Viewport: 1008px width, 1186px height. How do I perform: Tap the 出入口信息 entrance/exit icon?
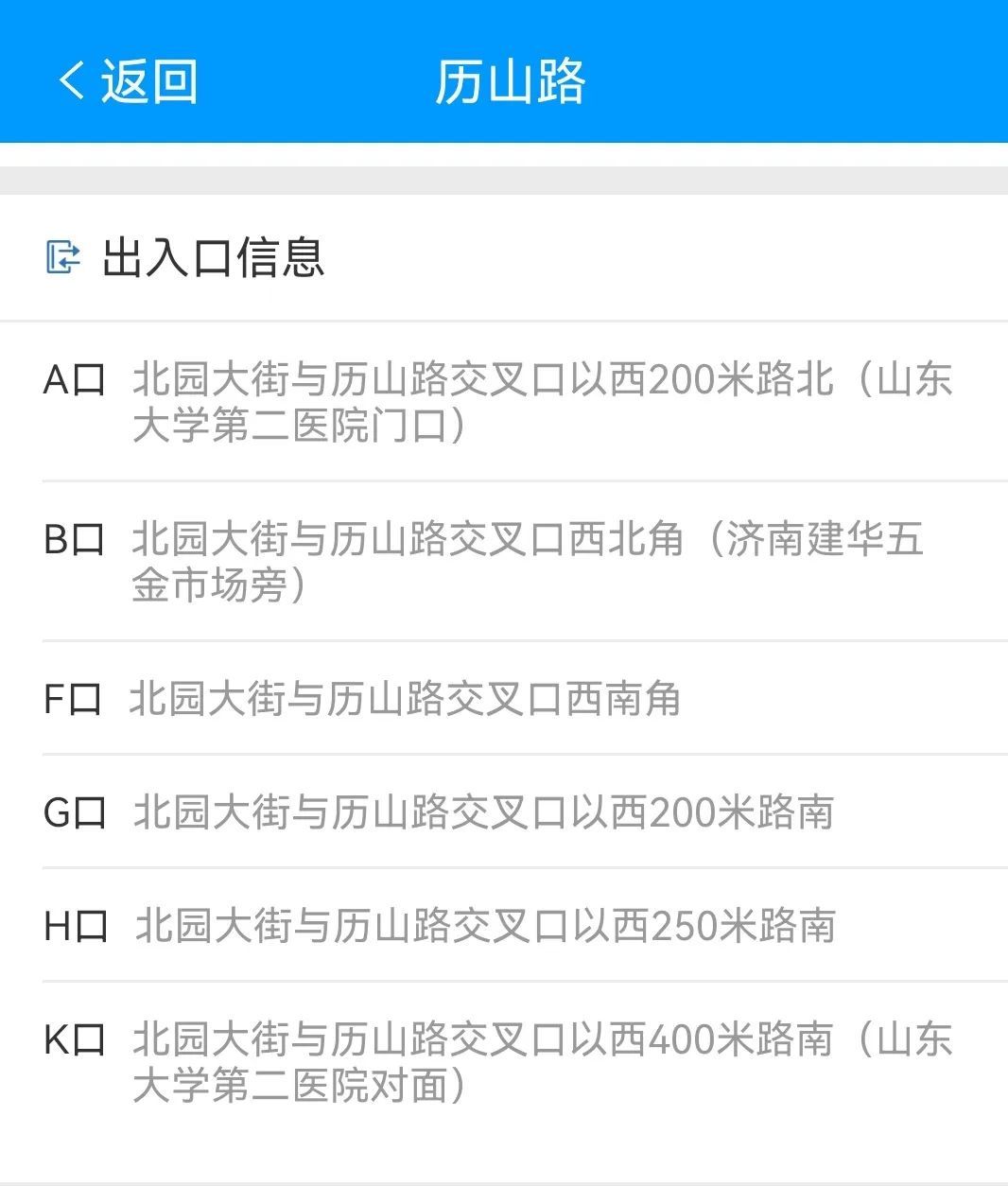tap(61, 256)
